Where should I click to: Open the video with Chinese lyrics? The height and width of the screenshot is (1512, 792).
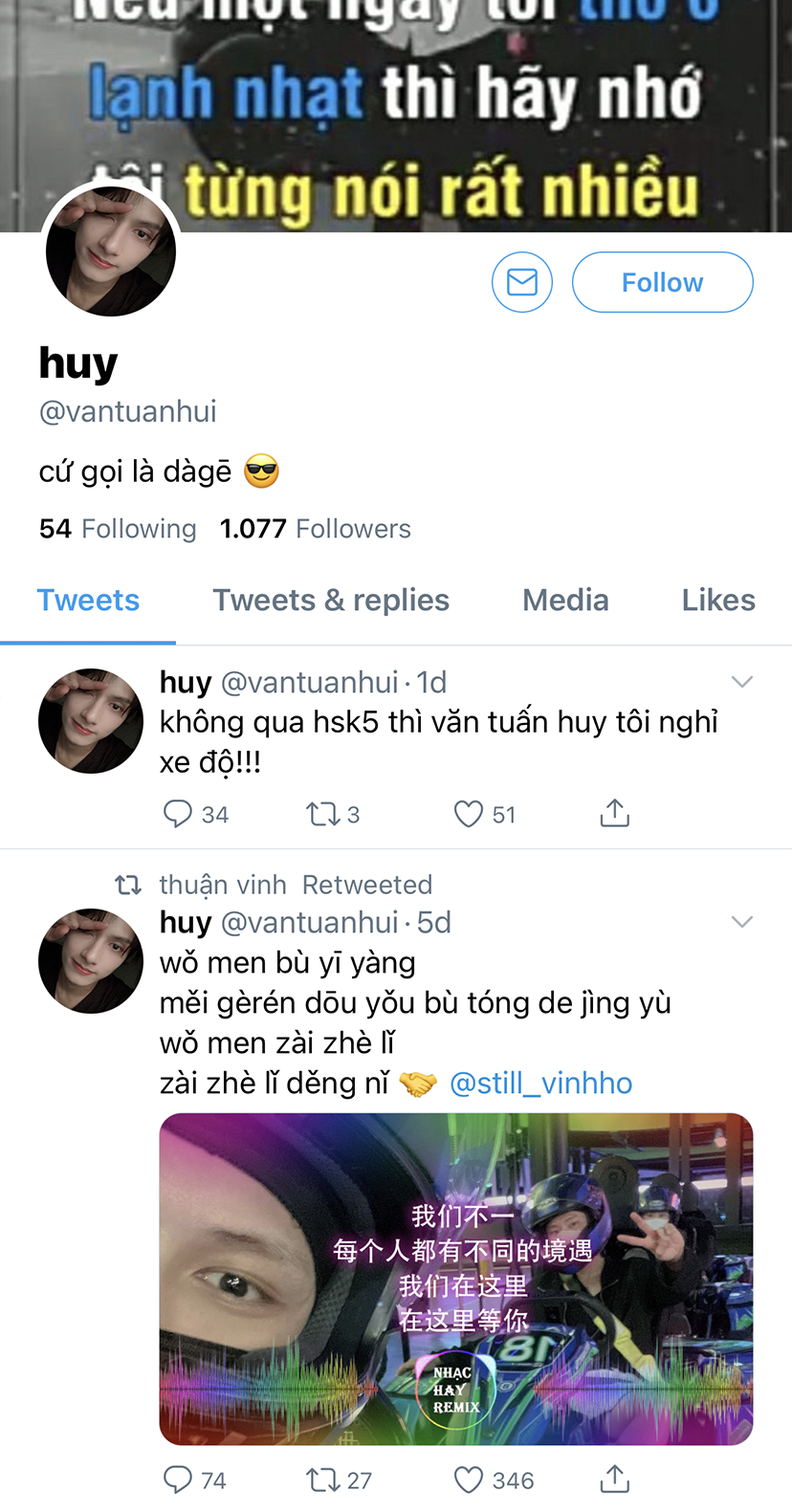point(455,1279)
